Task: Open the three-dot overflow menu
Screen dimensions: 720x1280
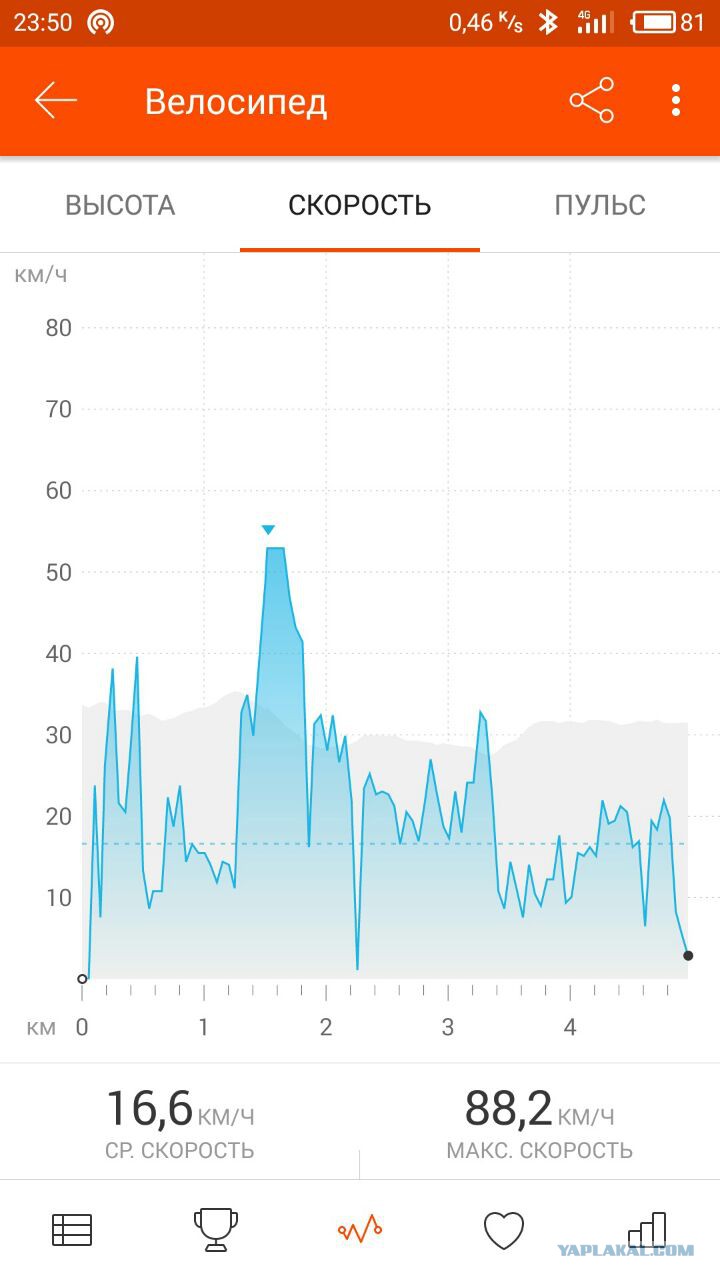Action: click(676, 101)
